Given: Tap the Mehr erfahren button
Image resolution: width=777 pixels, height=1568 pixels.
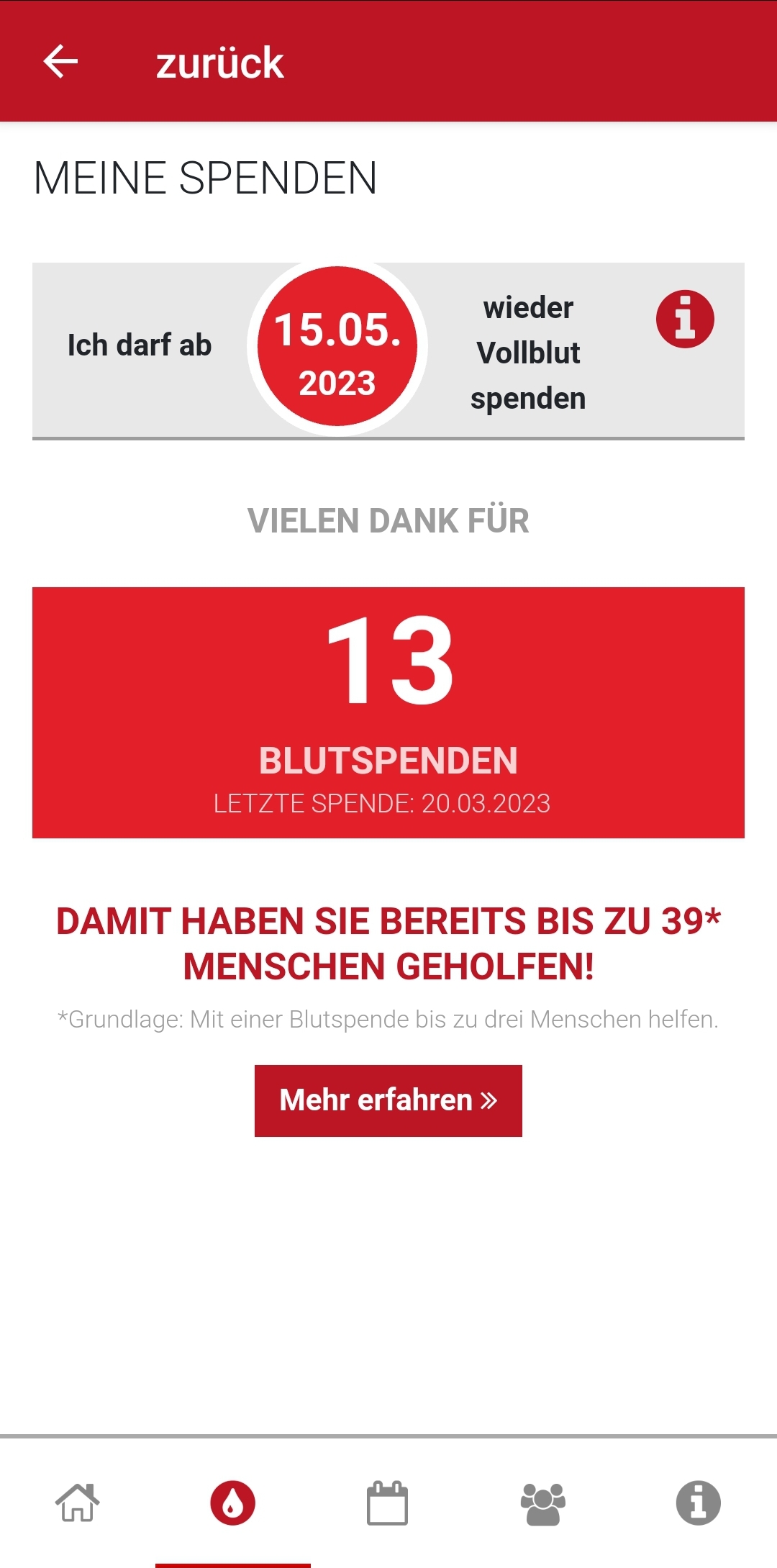Looking at the screenshot, I should click(388, 1100).
